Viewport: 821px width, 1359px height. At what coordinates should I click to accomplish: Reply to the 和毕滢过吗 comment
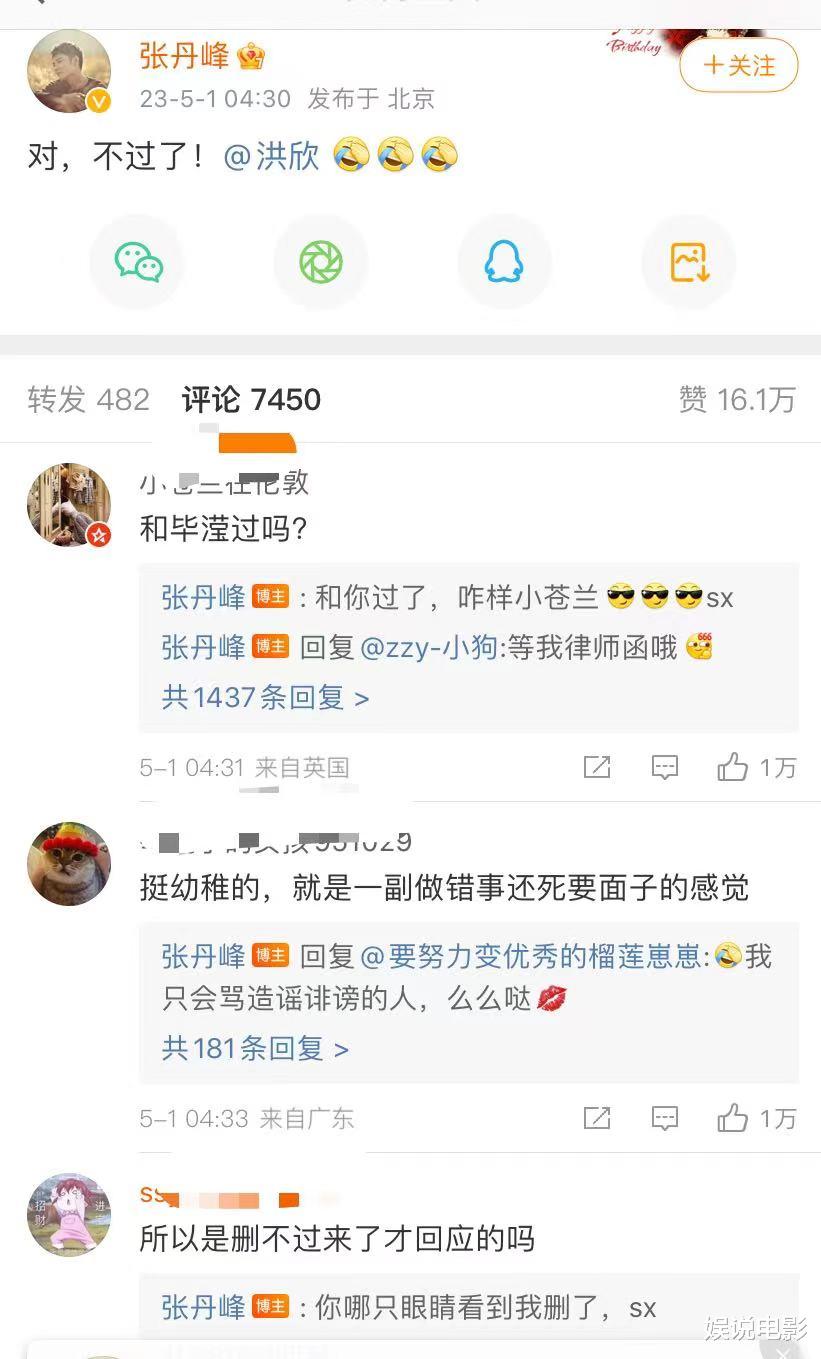coord(664,767)
